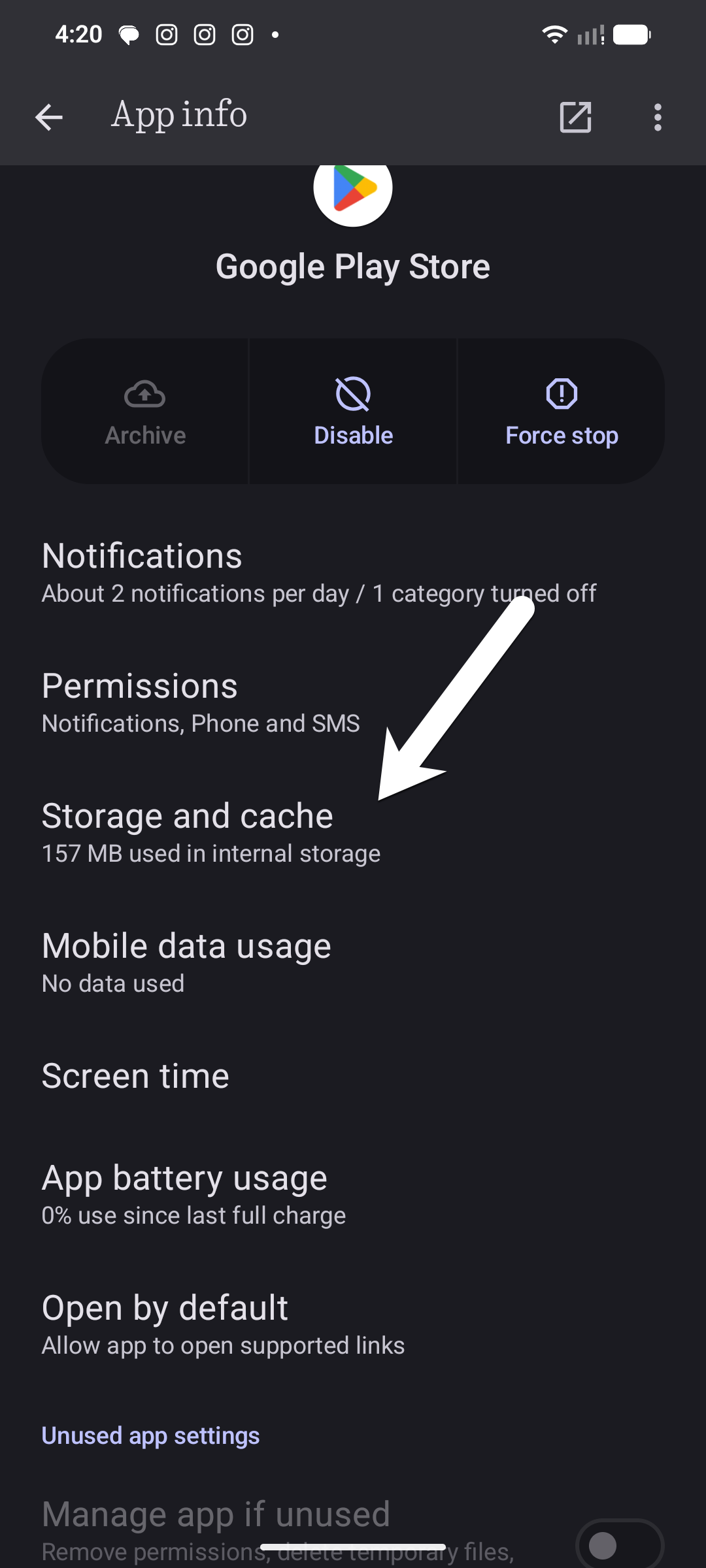Tap the Archive cloud icon
This screenshot has width=706, height=1568.
tap(144, 394)
